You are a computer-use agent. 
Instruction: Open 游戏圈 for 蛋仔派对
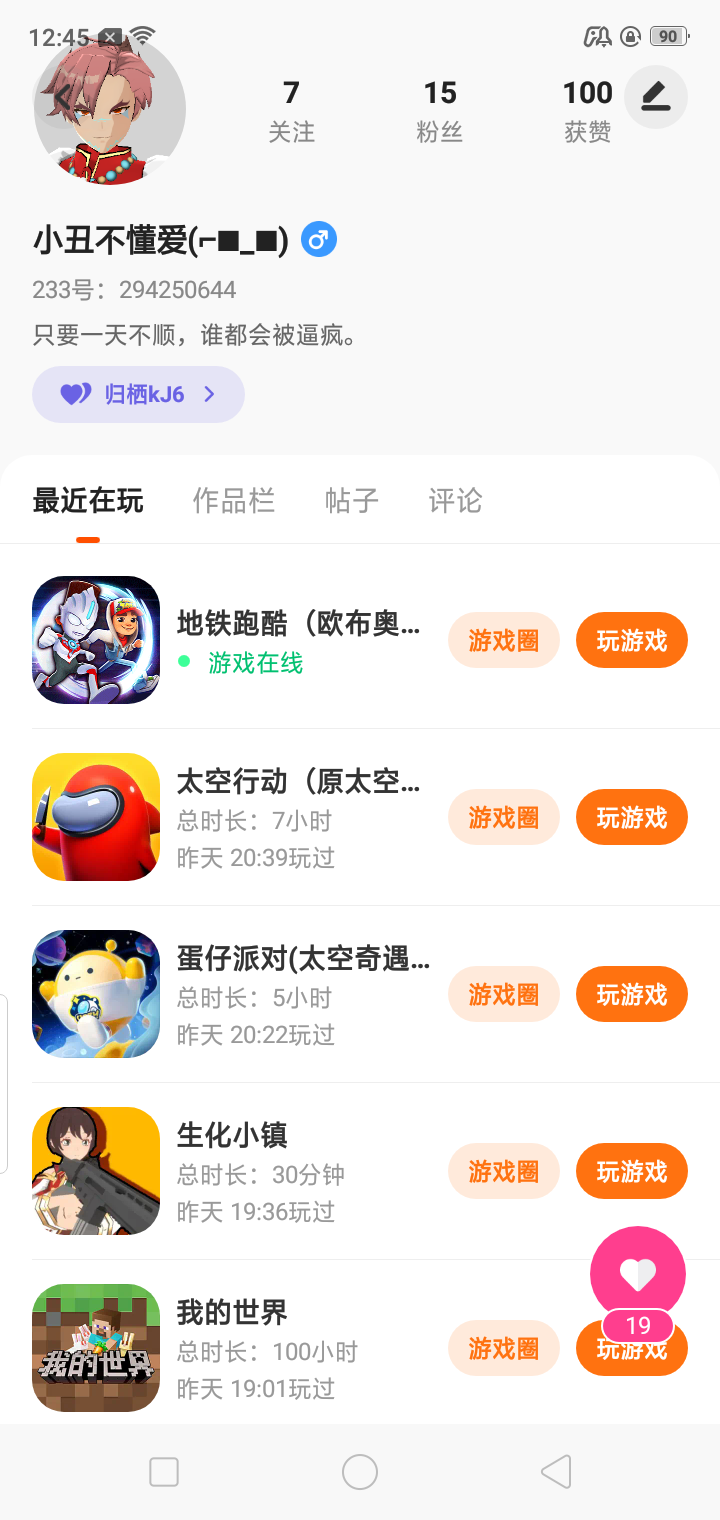[503, 994]
